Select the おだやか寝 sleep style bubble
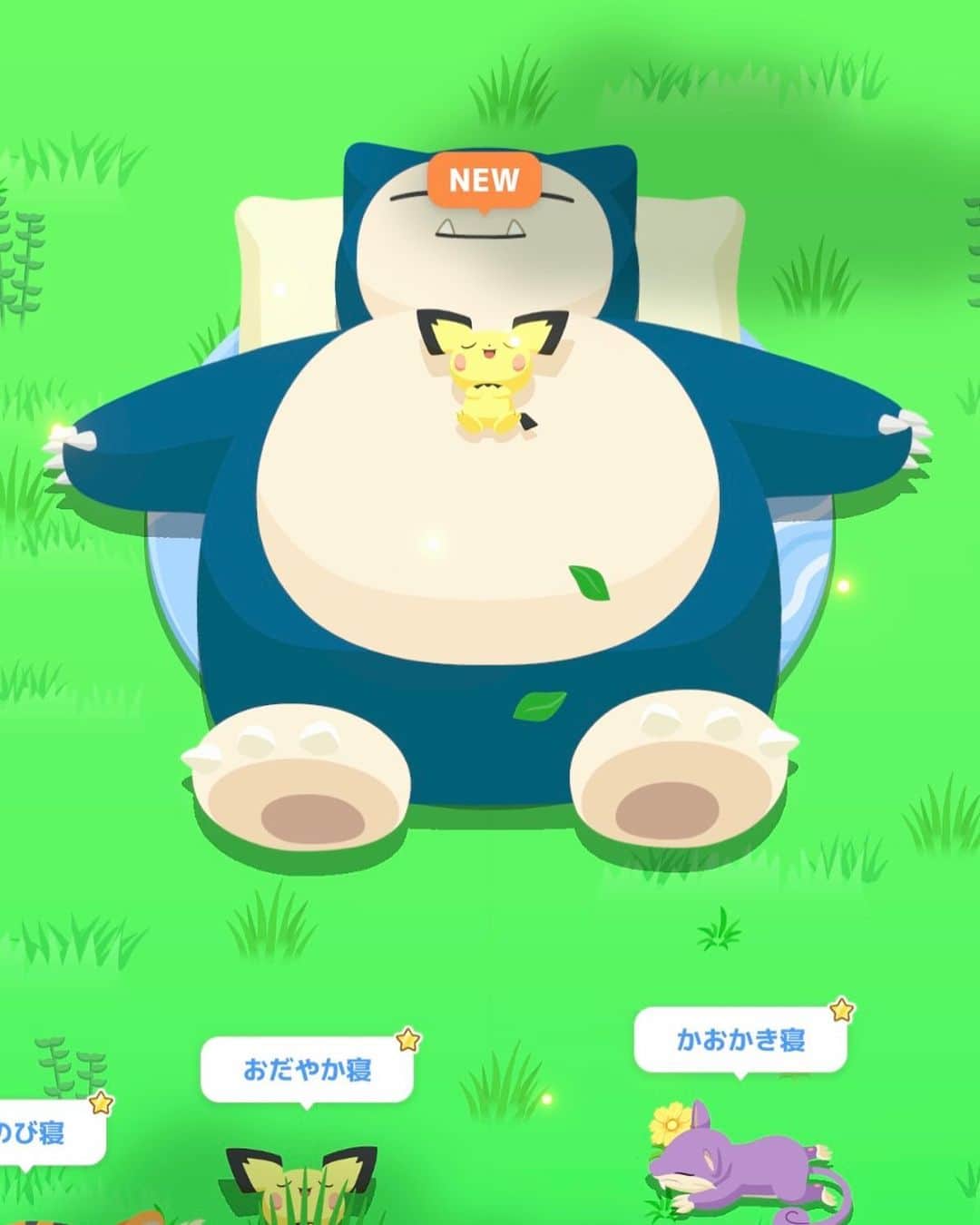Image resolution: width=980 pixels, height=1225 pixels. point(307,1070)
